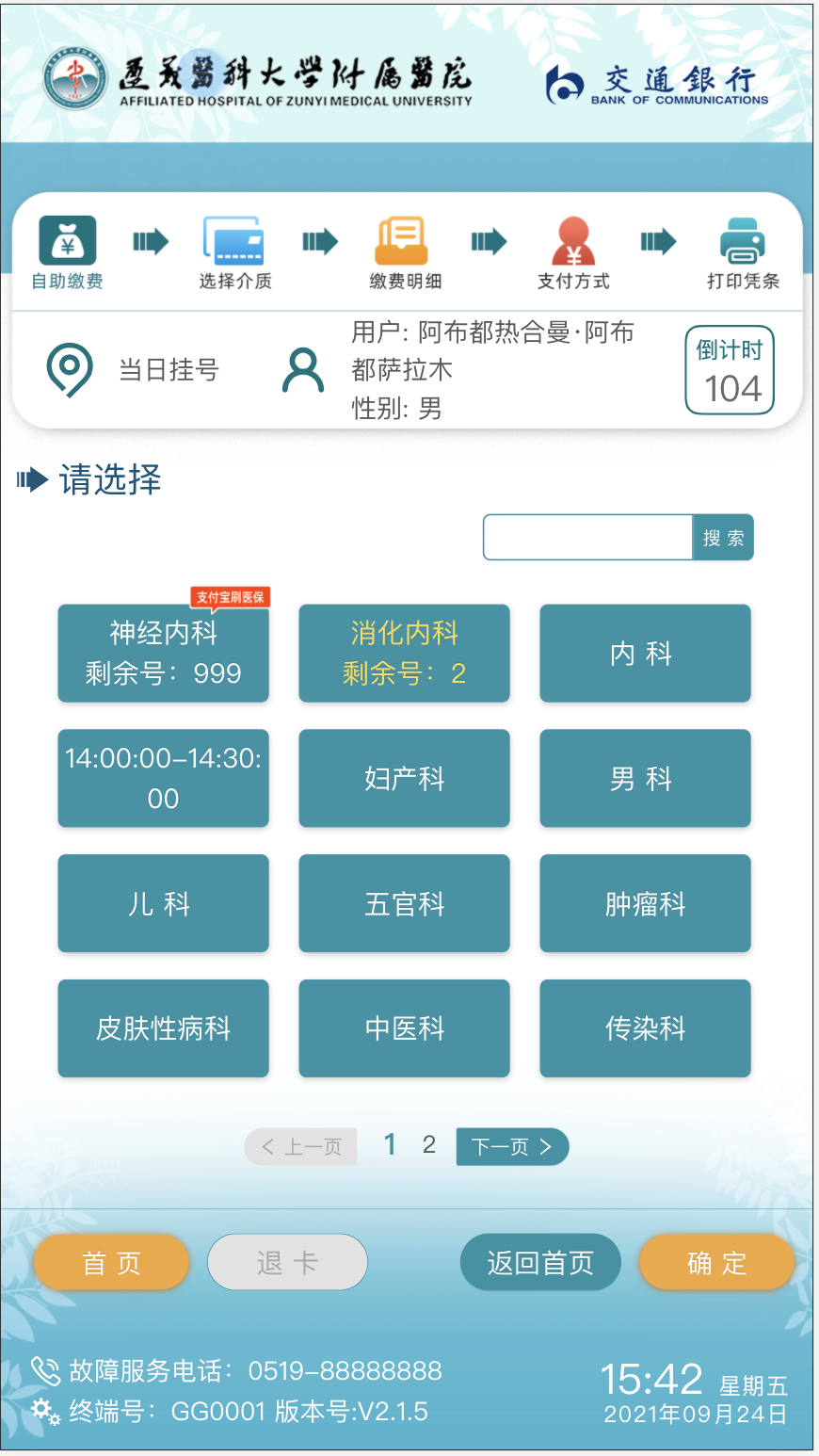Tap the 搜索 search button
819x1456 pixels.
point(723,538)
